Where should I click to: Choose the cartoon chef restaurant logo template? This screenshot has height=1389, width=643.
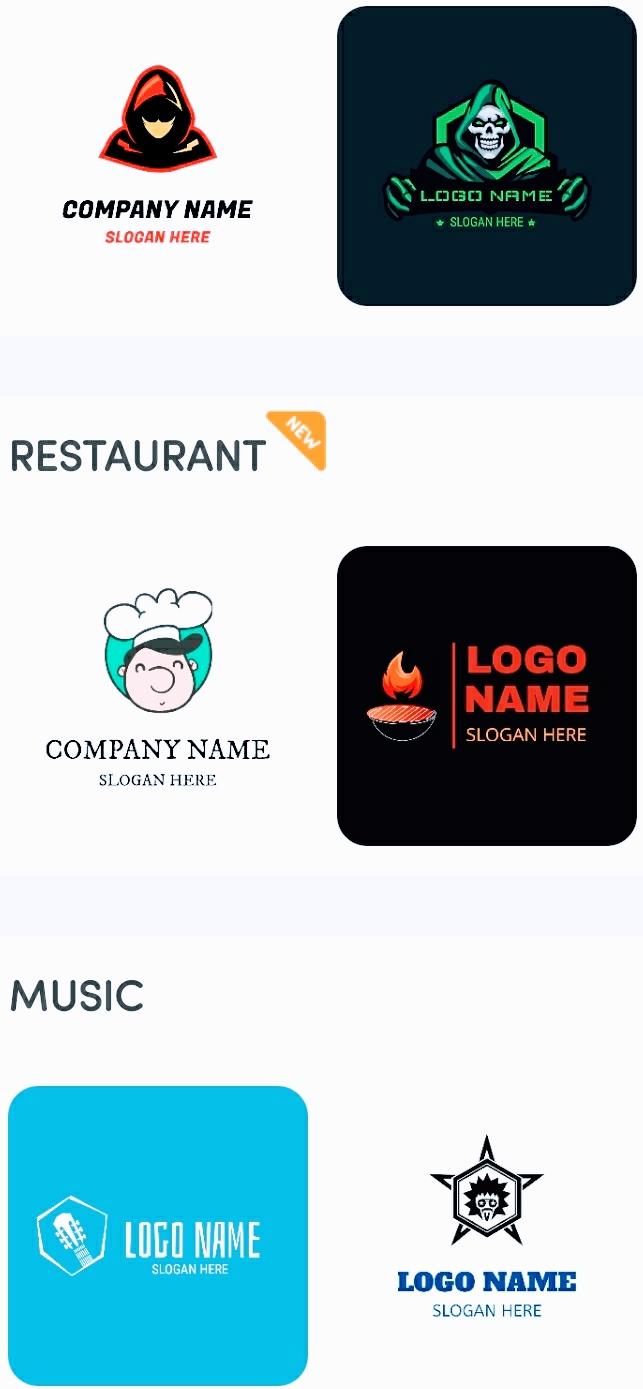click(x=158, y=695)
